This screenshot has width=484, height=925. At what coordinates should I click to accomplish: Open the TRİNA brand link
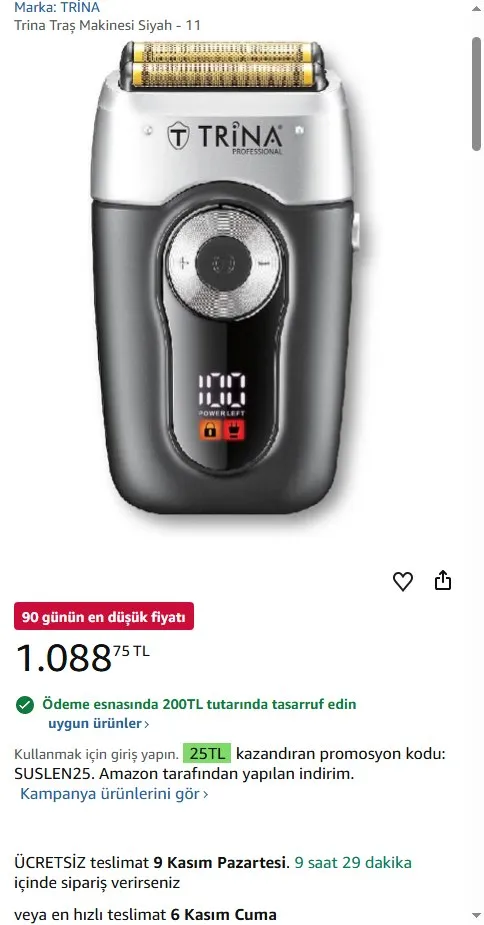57,8
